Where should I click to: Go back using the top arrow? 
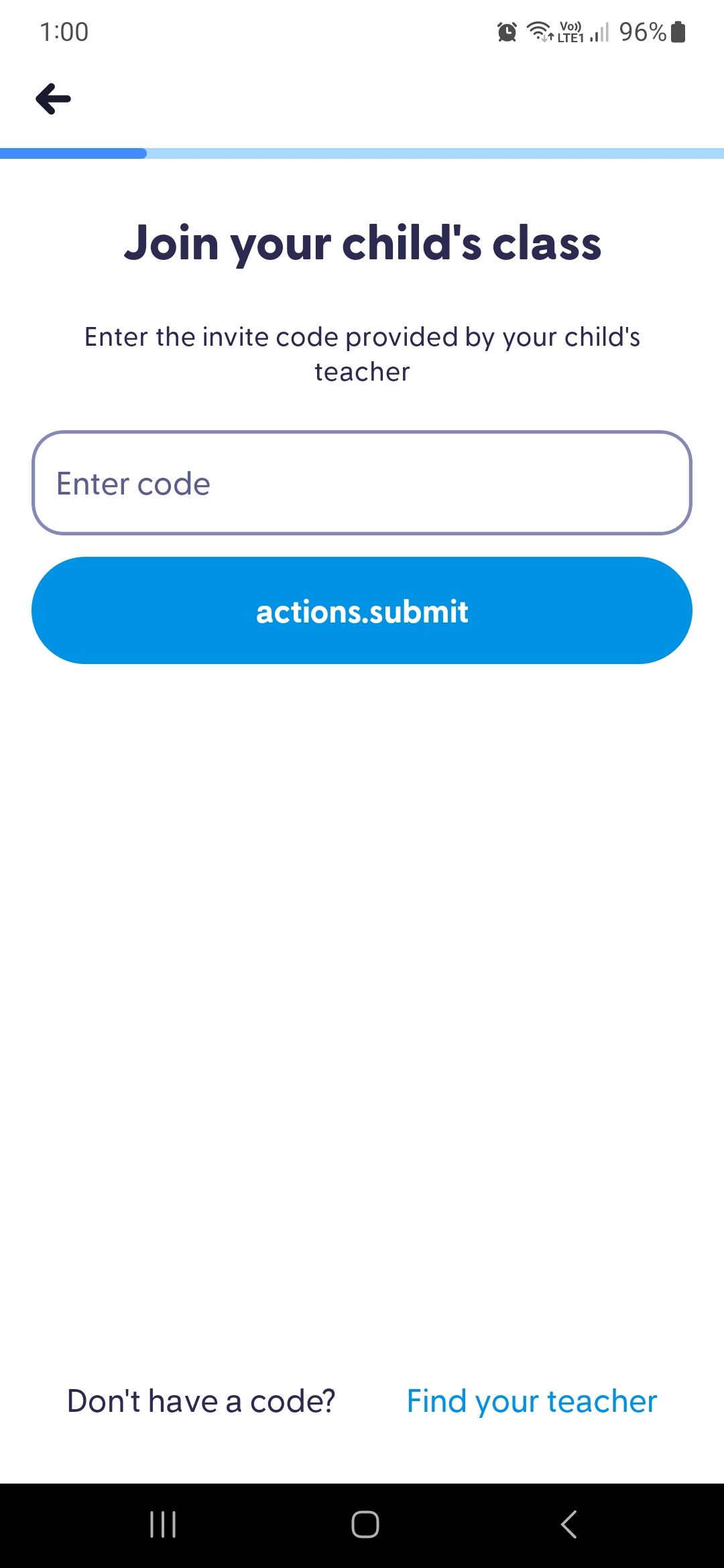click(54, 99)
